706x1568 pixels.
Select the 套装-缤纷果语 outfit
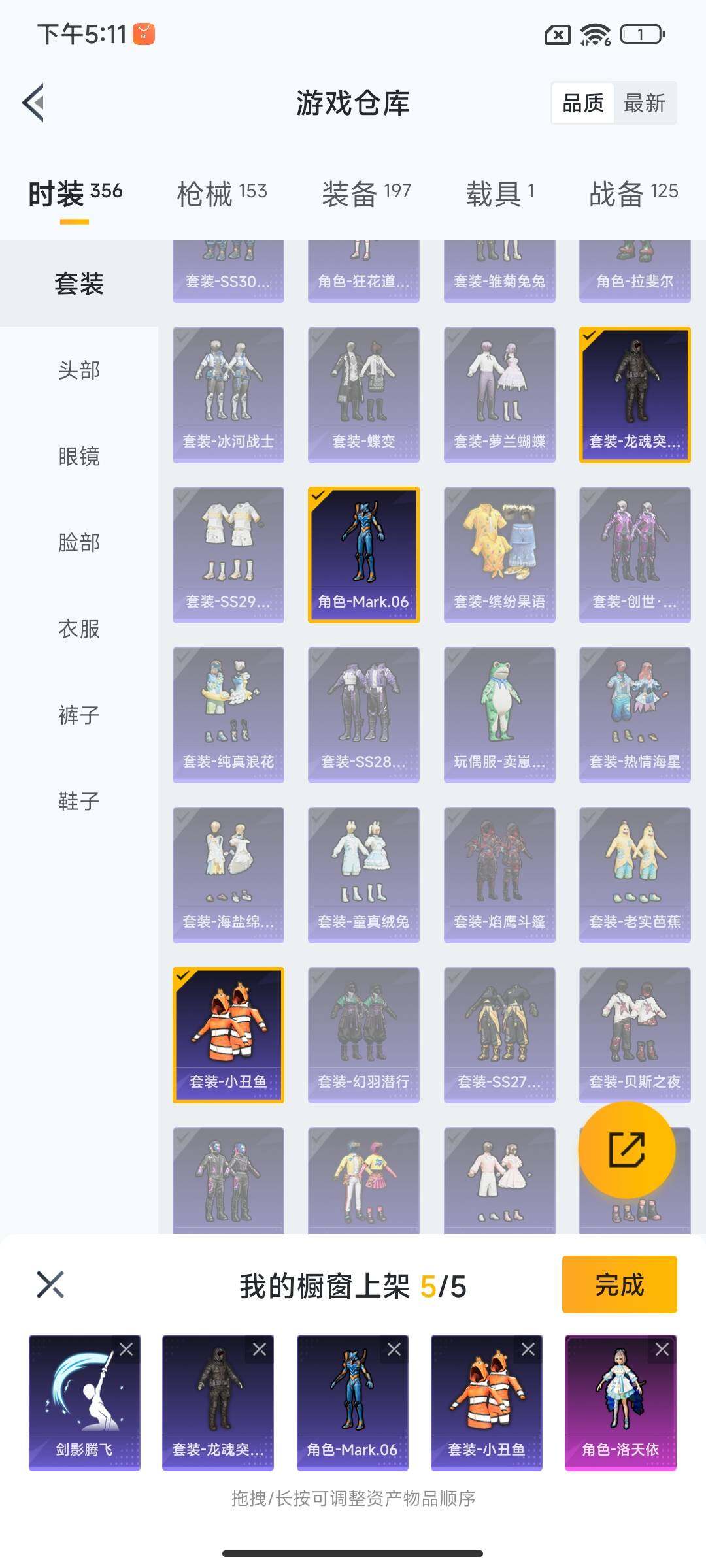(x=499, y=554)
